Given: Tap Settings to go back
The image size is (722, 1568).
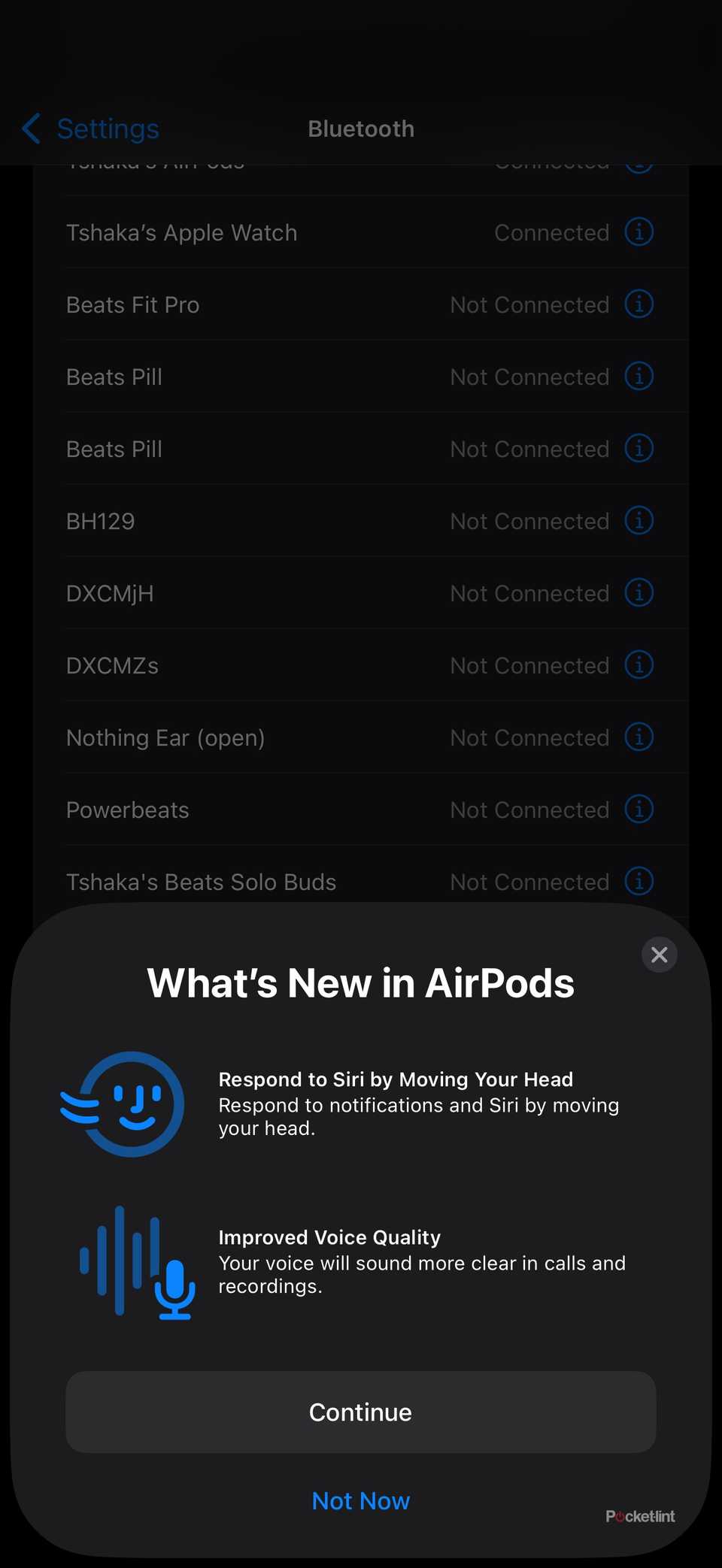Looking at the screenshot, I should (108, 128).
